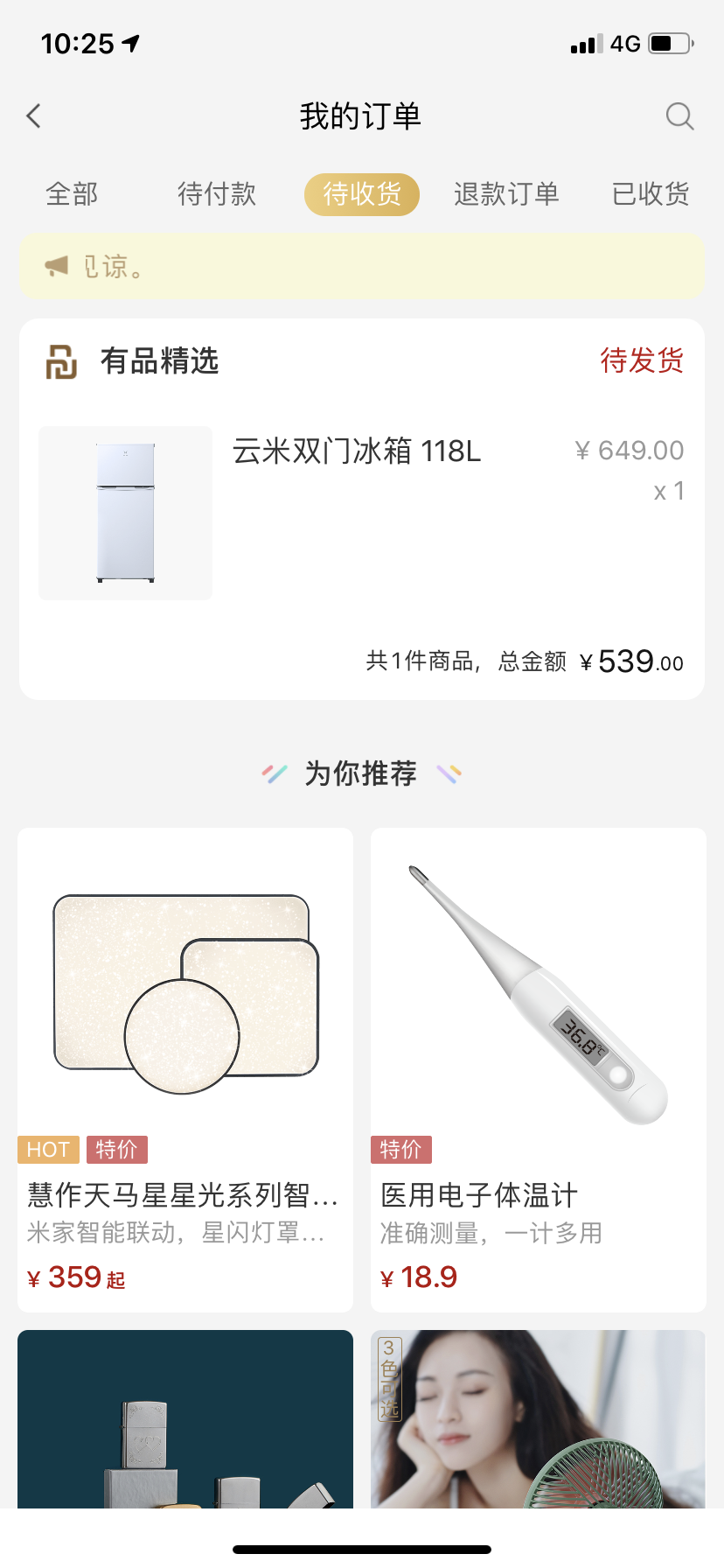View the 慧作天马星星光系列 lamp product
The height and width of the screenshot is (1568, 724).
pos(185,1067)
